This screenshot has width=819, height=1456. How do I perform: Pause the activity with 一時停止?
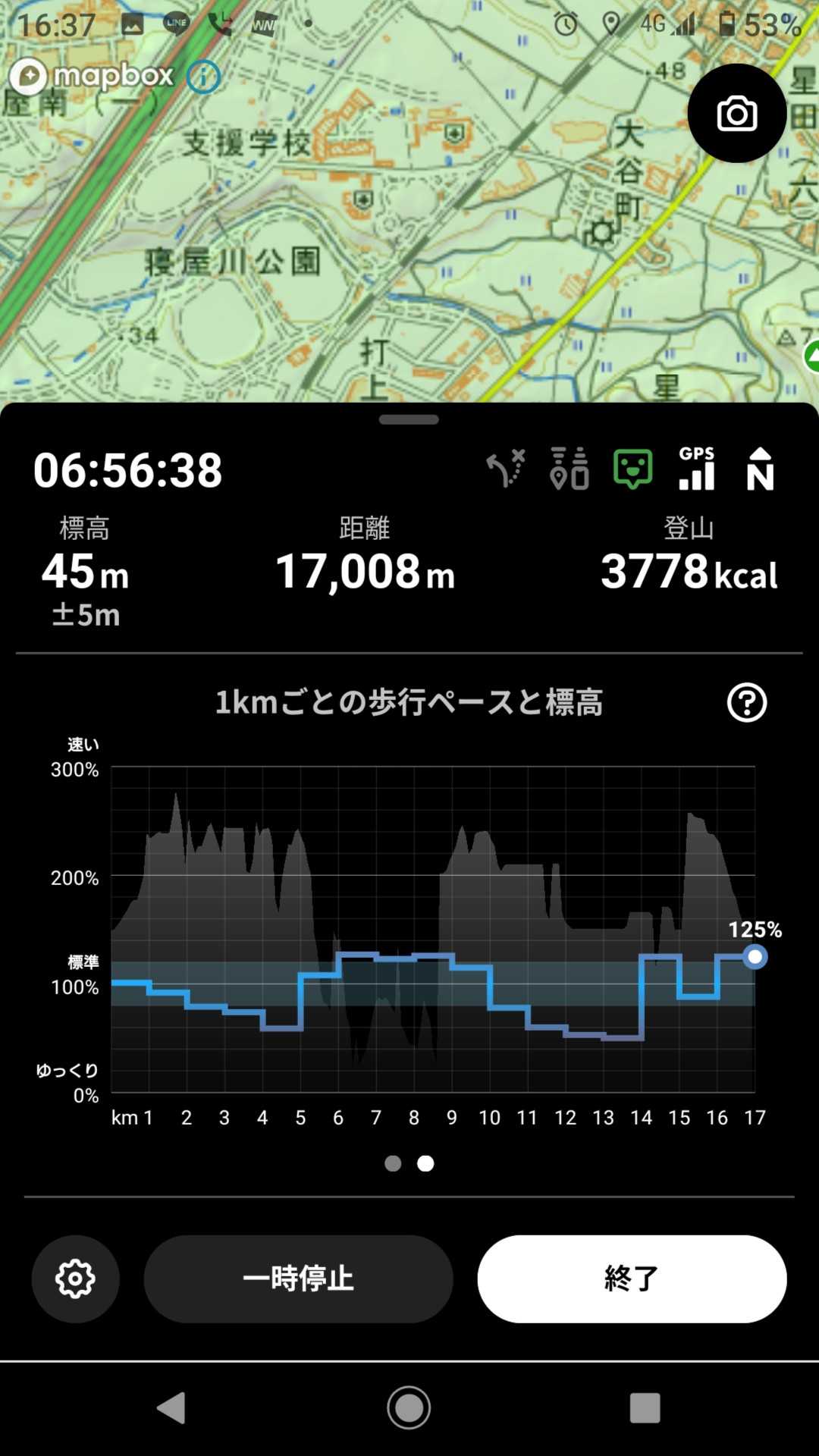pyautogui.click(x=298, y=1279)
